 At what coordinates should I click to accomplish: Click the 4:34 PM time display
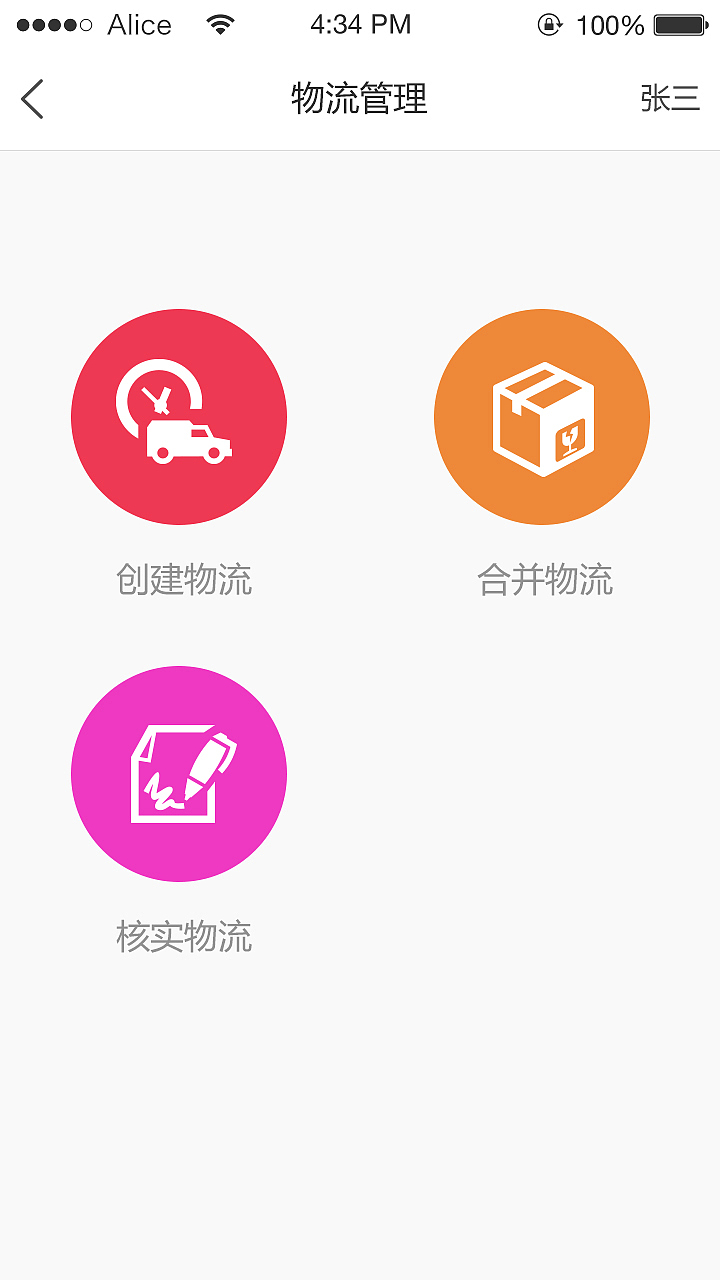coord(361,25)
